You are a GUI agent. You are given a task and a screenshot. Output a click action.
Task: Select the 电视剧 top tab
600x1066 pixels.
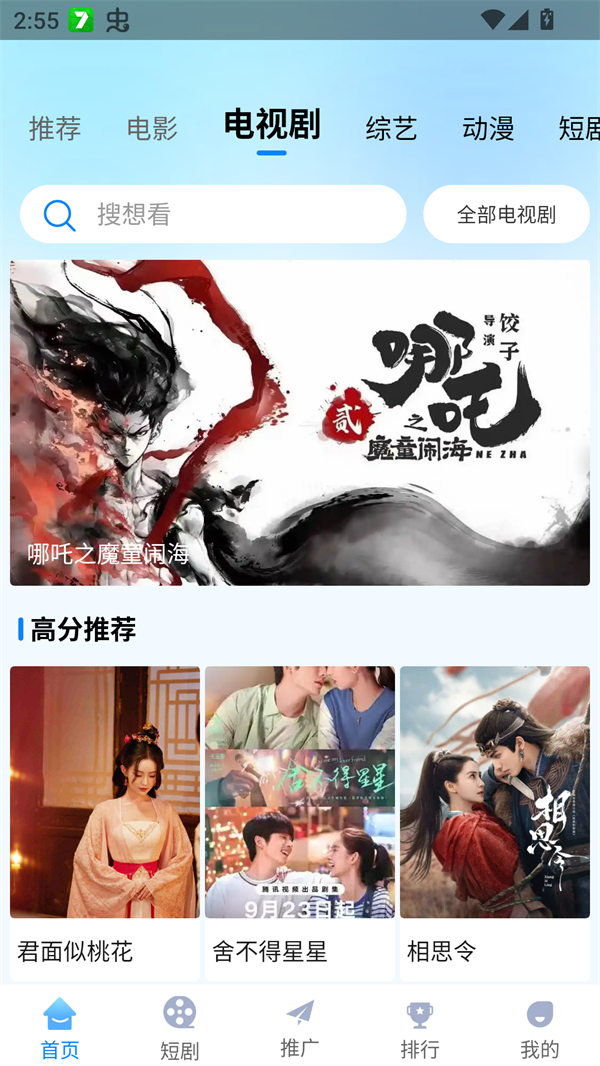pos(272,126)
